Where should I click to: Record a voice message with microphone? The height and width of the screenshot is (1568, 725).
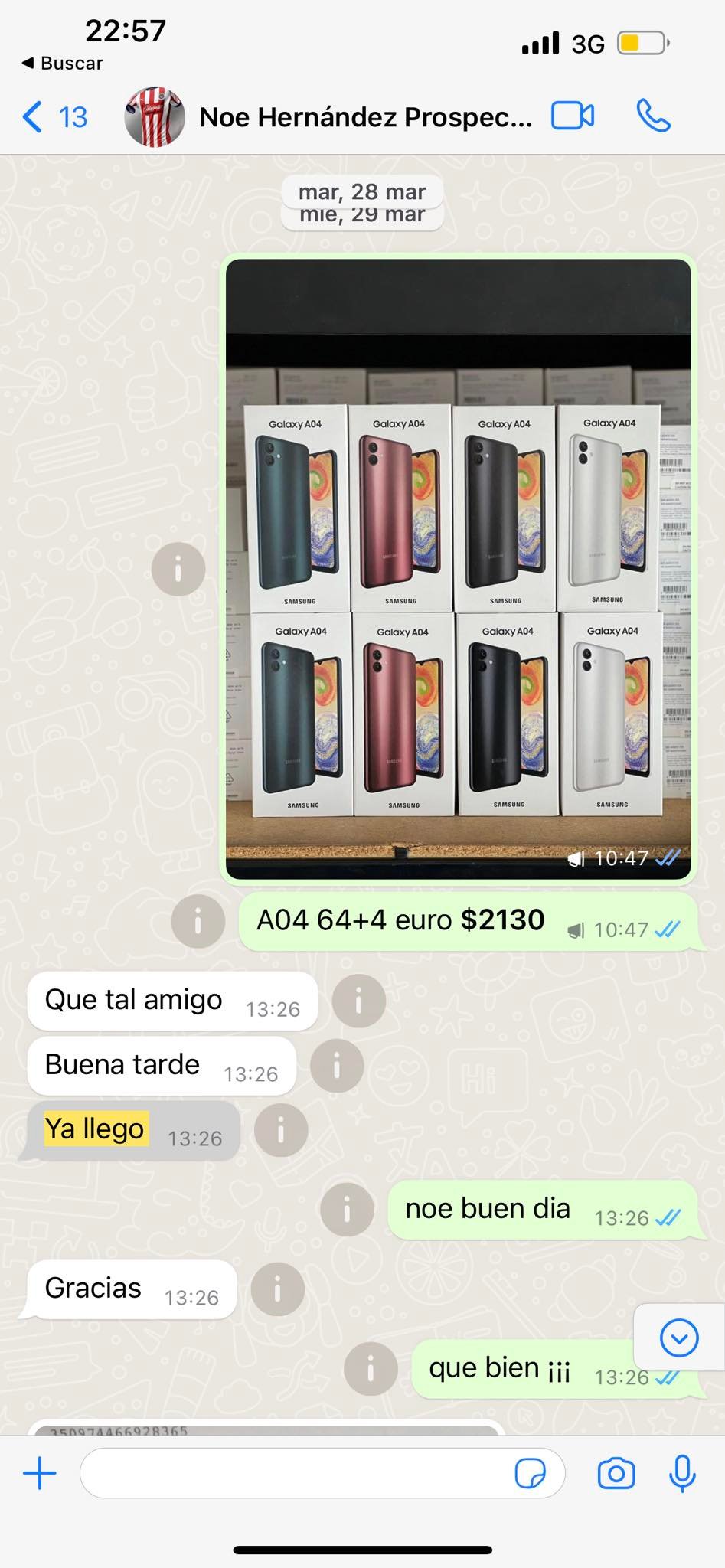click(681, 1473)
